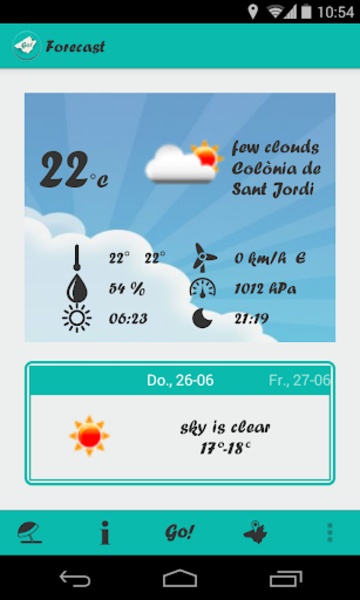Screen dimensions: 360x600
Task: Open the info icon in bottom bar
Action: click(105, 532)
